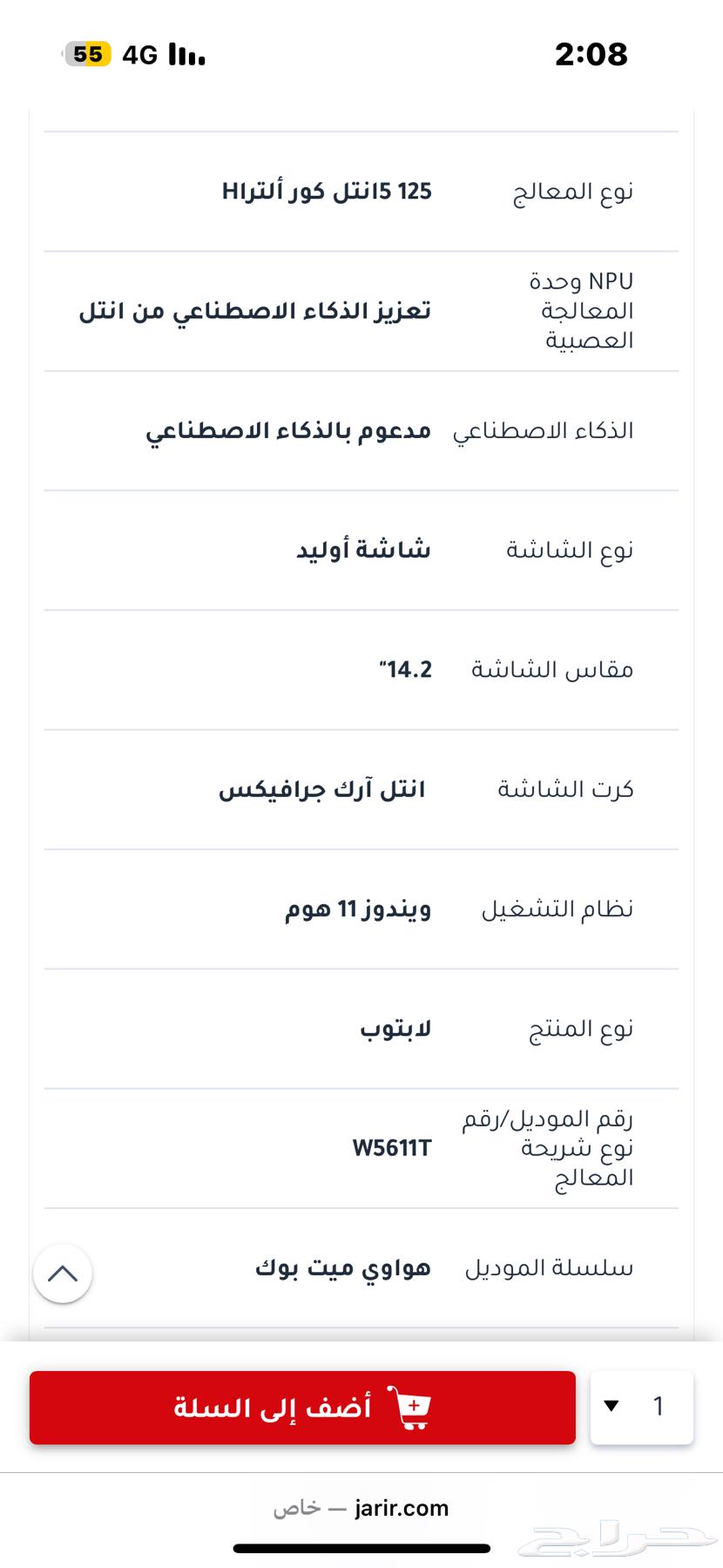Tap the clock showing 2:08
Screen dimensions: 723x1568
[592, 54]
